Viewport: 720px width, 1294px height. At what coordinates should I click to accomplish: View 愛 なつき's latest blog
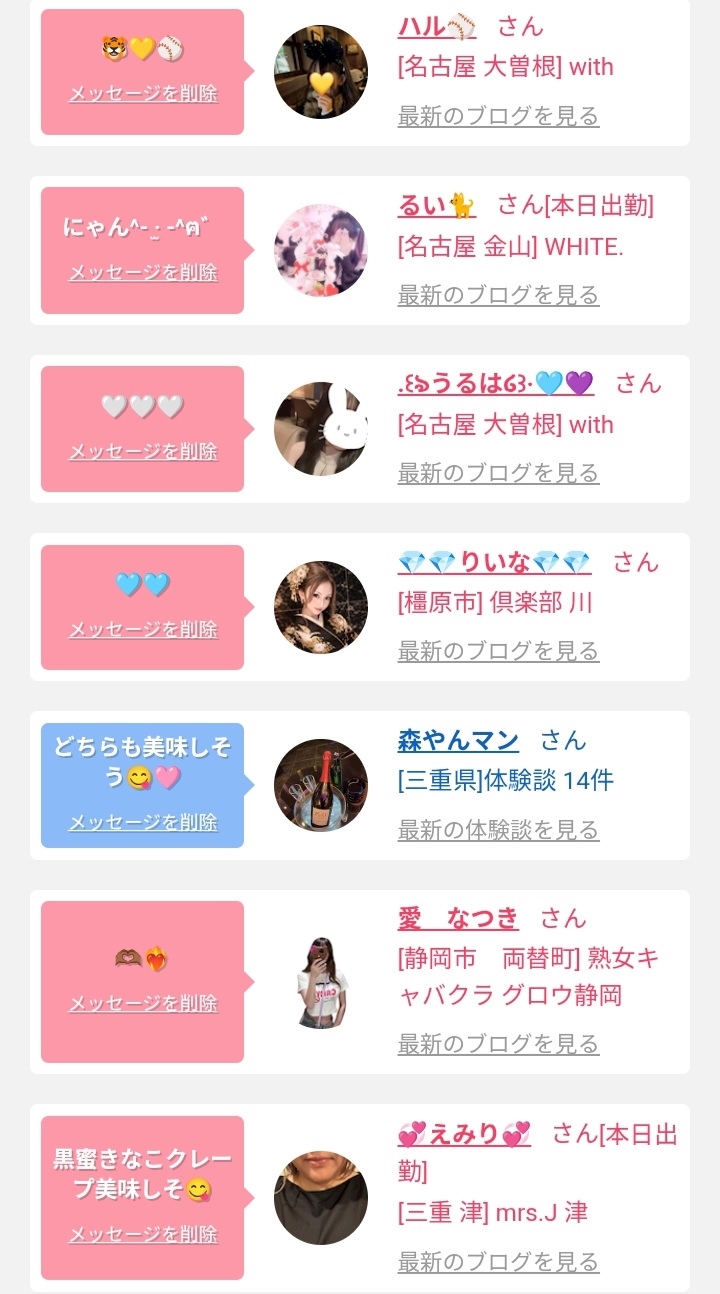498,1044
